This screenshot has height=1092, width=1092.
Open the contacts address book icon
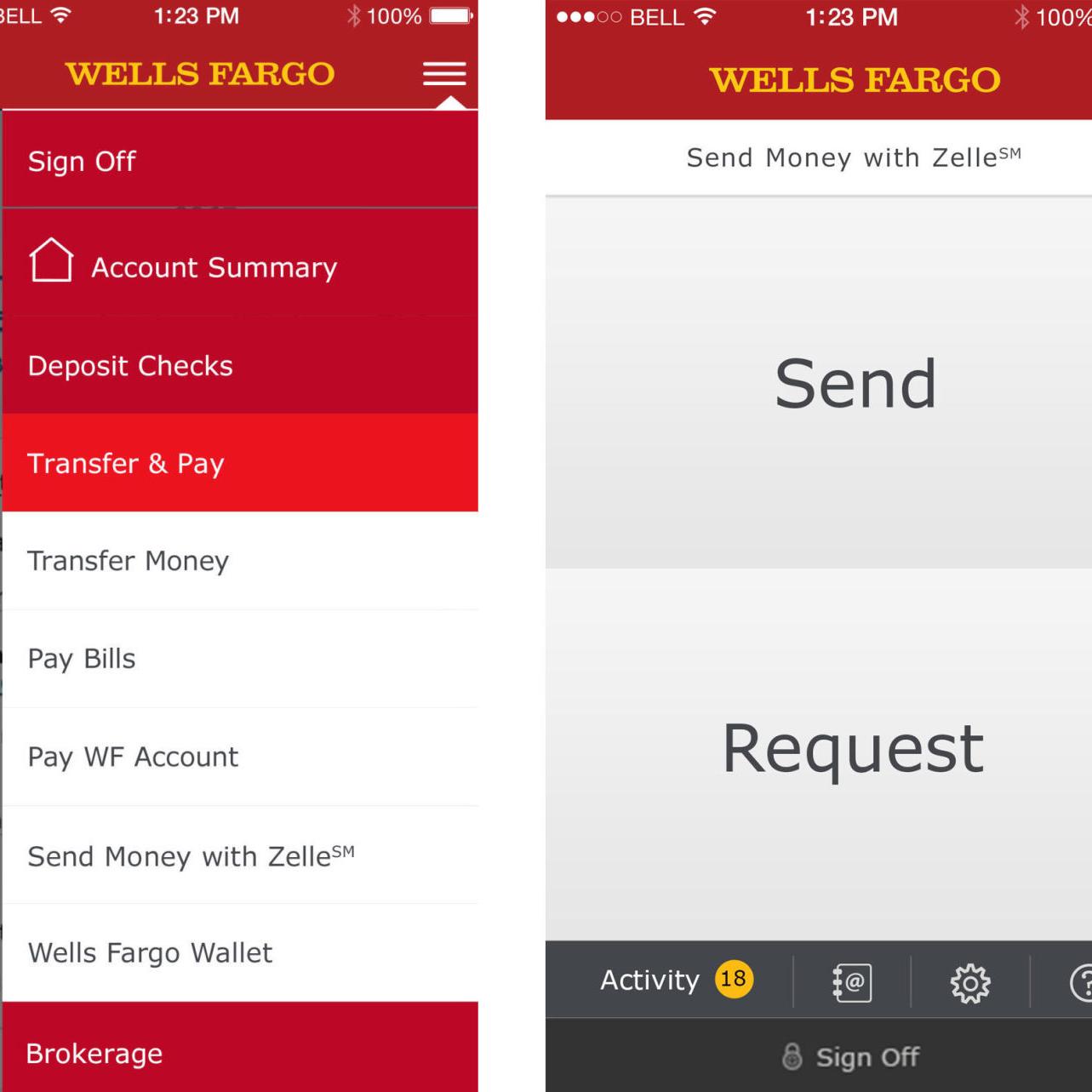(x=852, y=981)
